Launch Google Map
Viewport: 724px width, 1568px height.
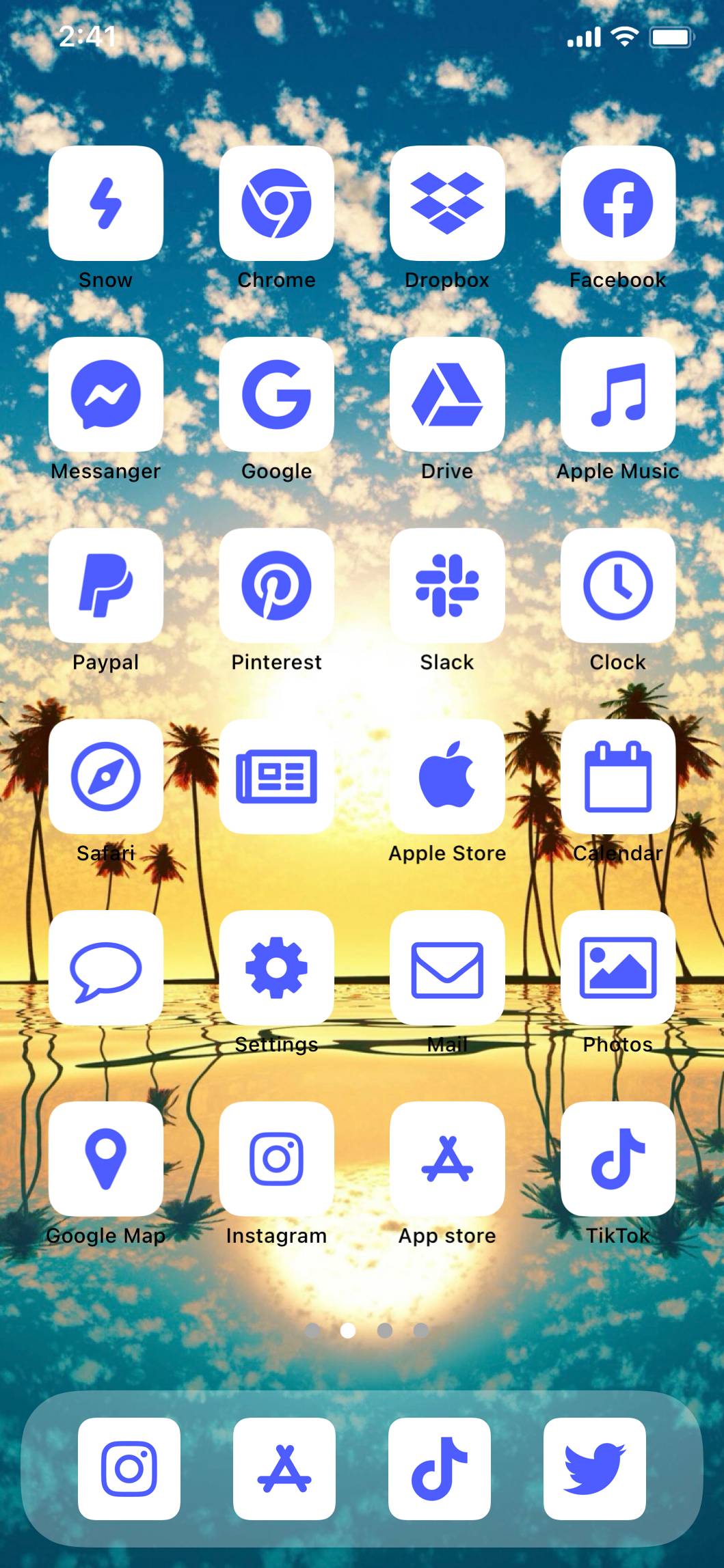[x=106, y=1159]
